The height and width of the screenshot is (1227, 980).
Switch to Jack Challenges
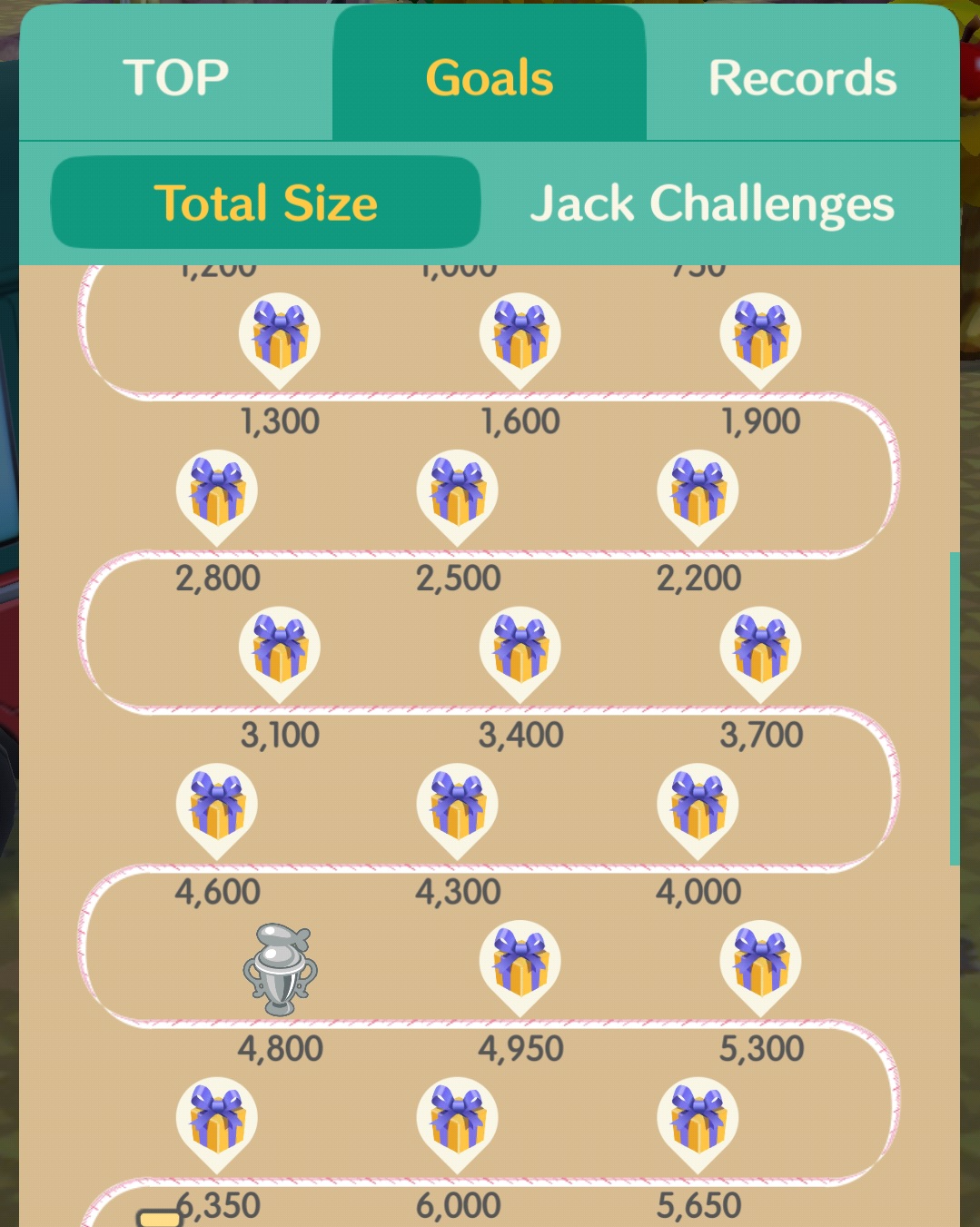(712, 203)
